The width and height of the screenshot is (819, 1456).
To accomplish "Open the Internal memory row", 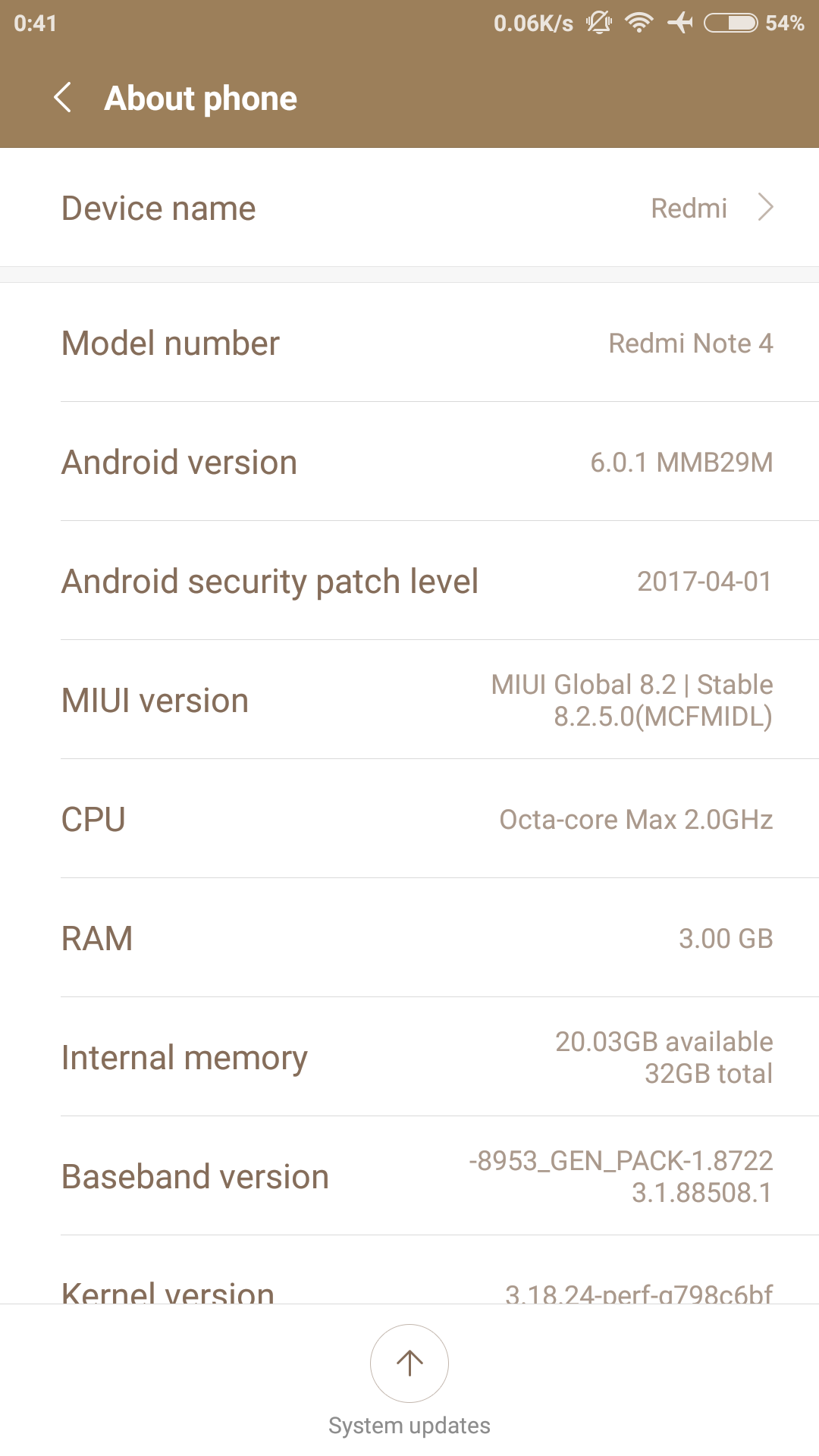I will [409, 1057].
